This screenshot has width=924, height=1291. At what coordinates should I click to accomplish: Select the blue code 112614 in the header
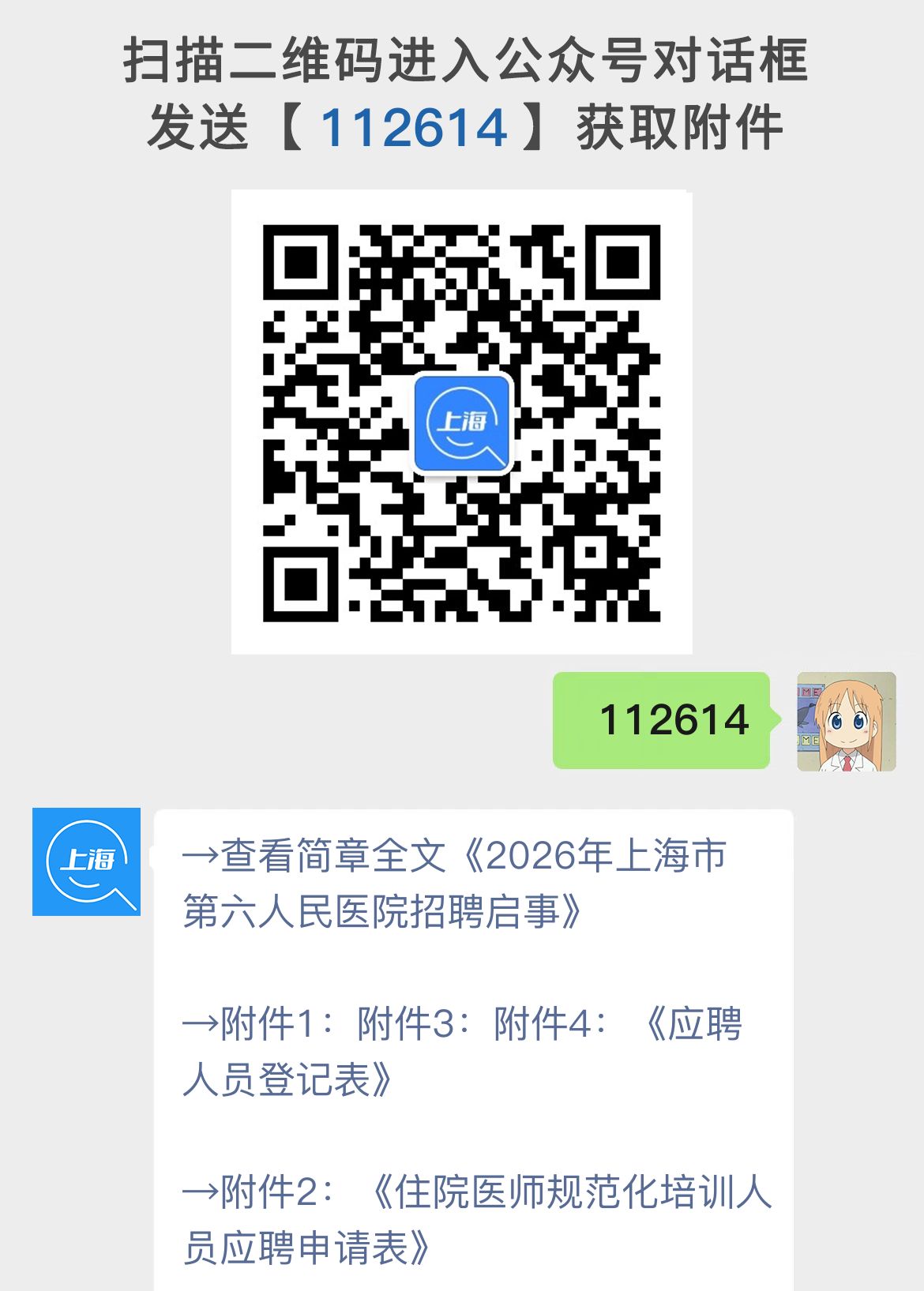416,126
